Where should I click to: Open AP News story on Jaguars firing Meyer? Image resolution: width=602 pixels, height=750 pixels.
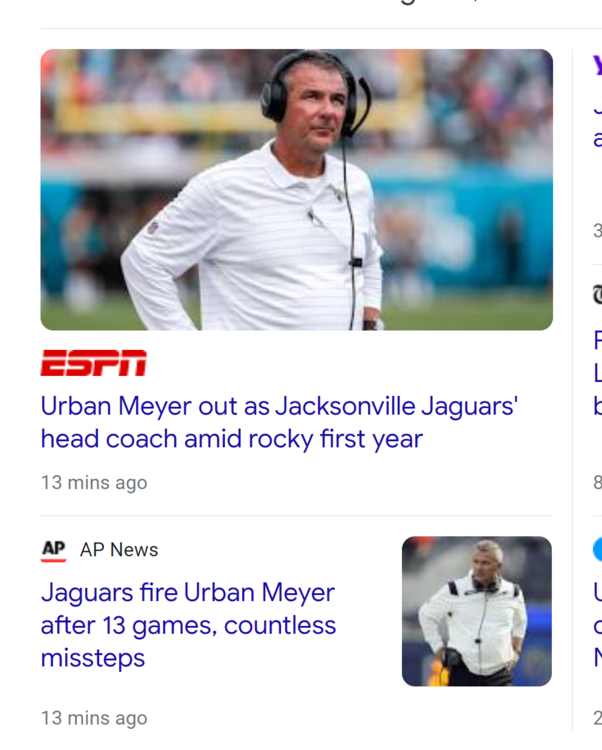coord(188,625)
